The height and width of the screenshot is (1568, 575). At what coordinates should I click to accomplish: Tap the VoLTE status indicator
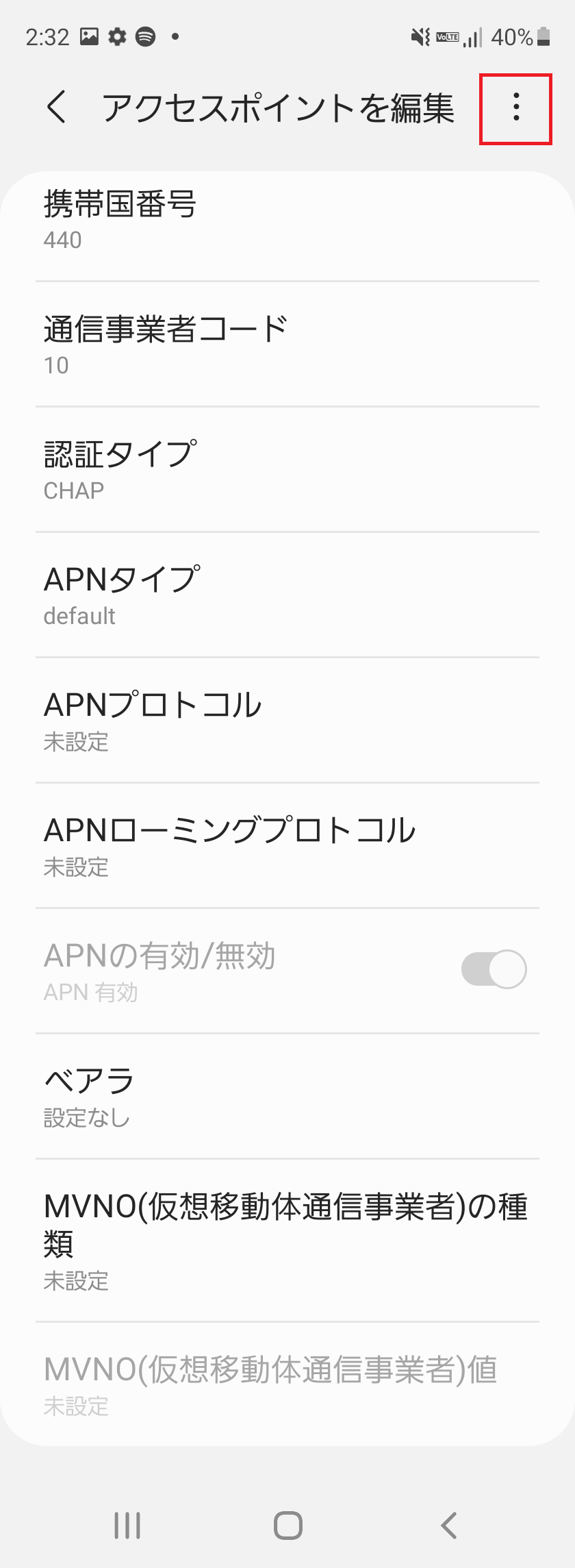(446, 38)
